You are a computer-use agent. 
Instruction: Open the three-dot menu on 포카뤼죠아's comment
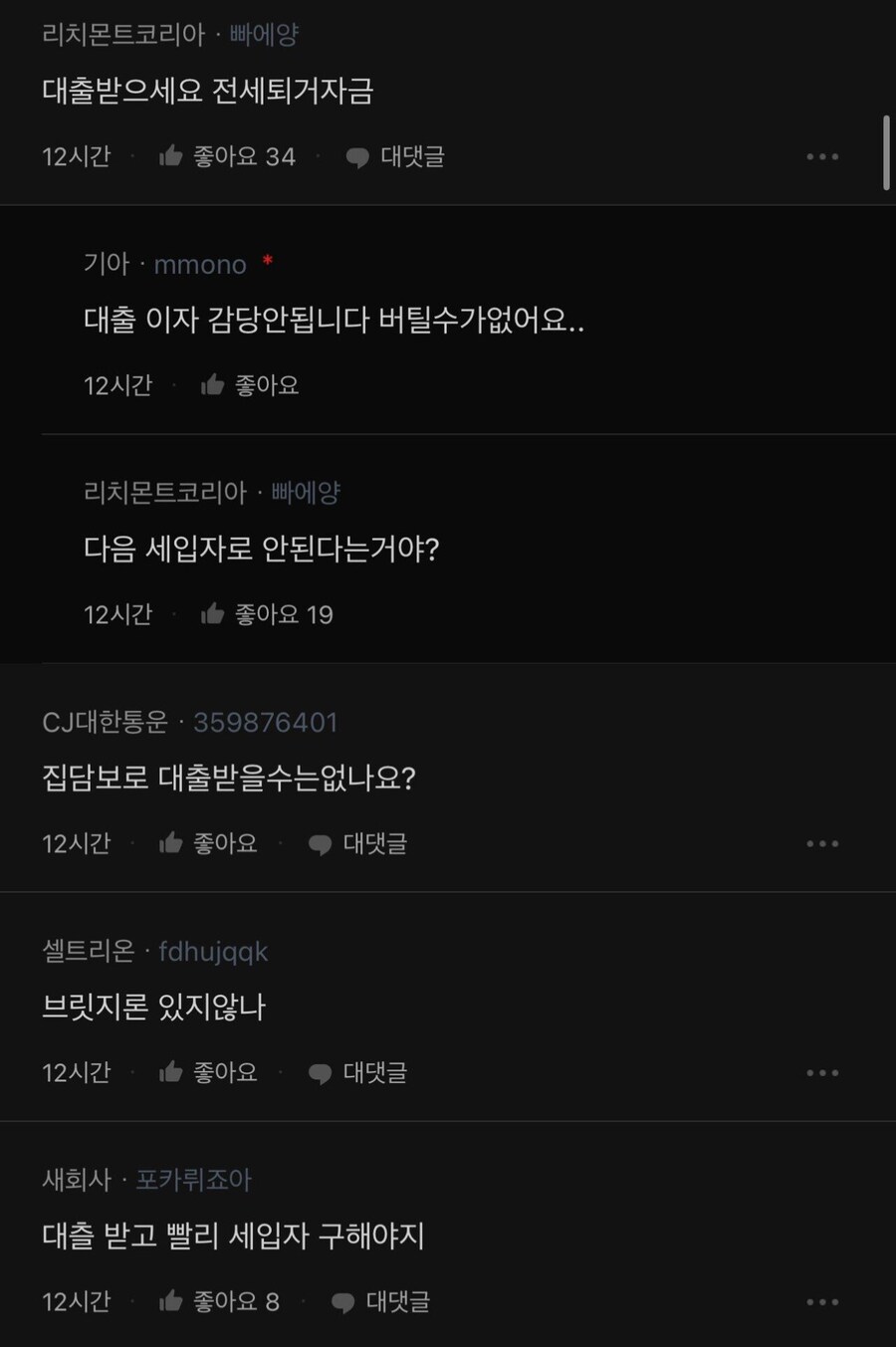822,1301
